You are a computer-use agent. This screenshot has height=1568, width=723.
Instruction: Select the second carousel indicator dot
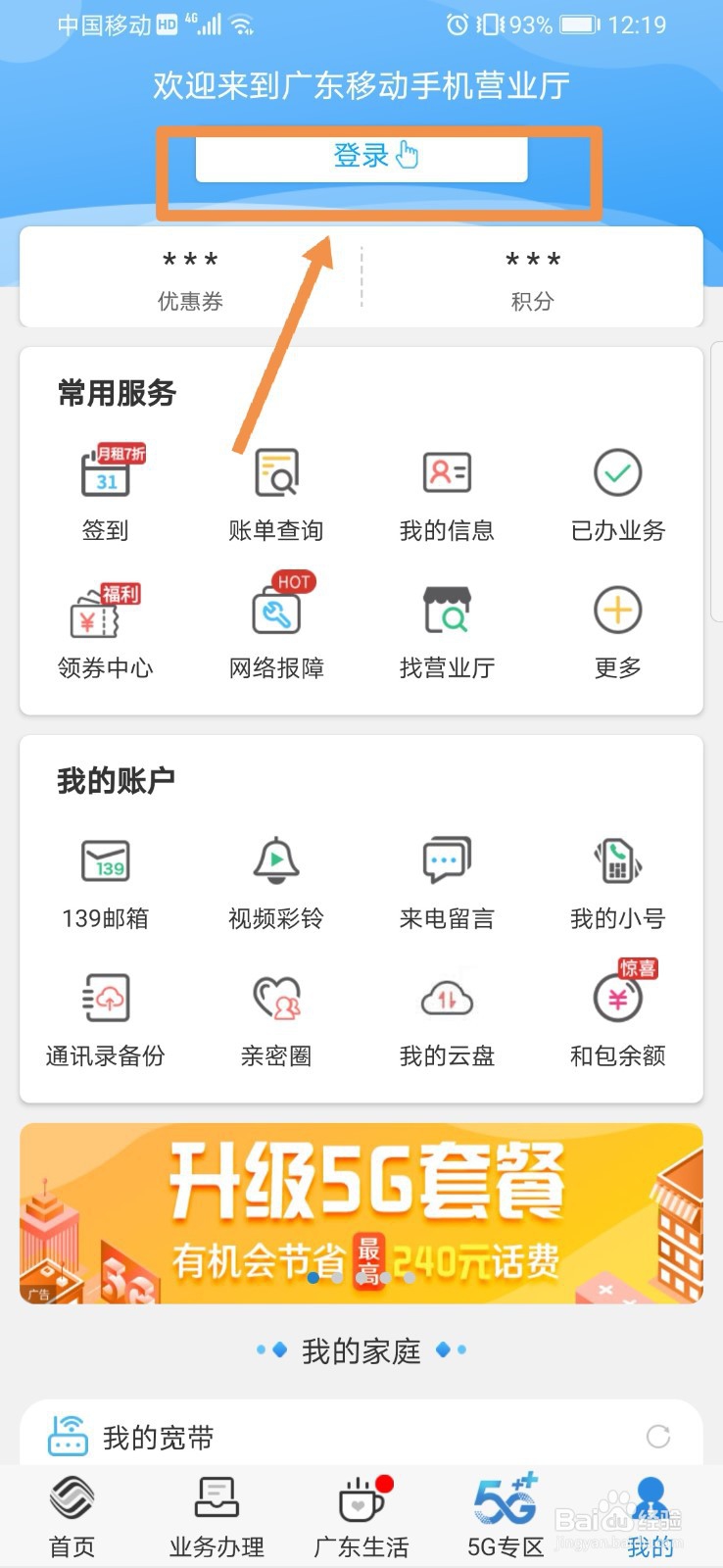[x=336, y=1278]
